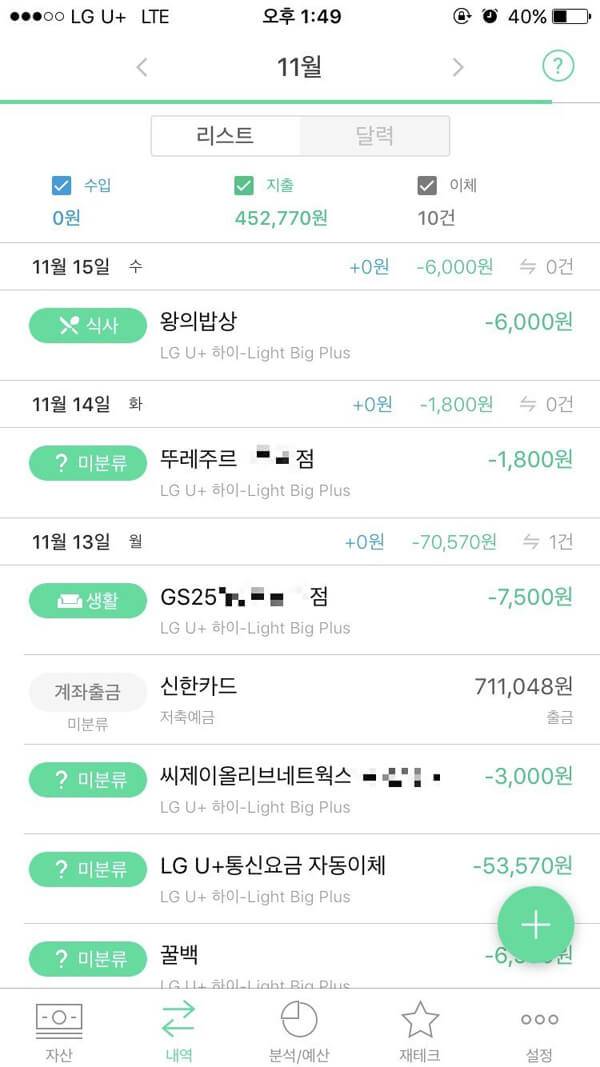600x1067 pixels.
Task: Switch to the 자산 assets tab
Action: point(59,1031)
